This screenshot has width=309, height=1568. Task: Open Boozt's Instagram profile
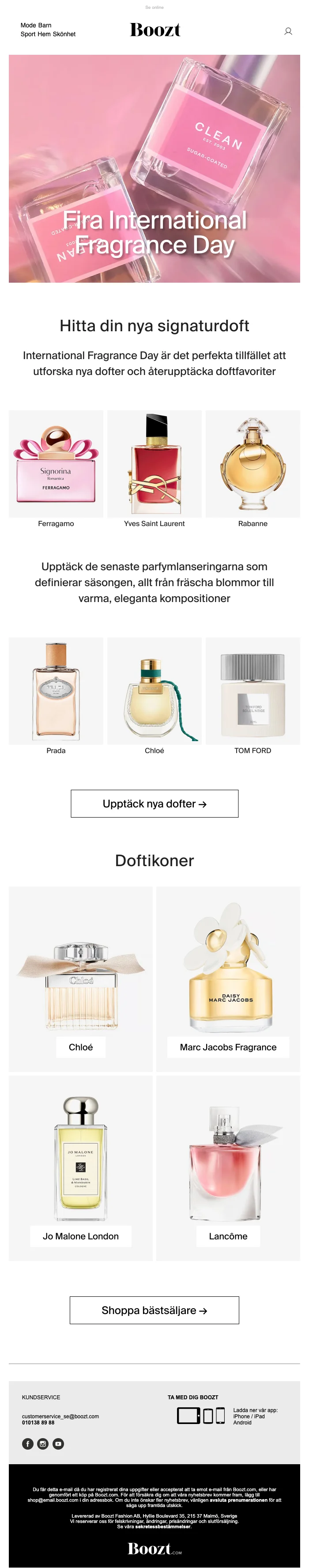[43, 1444]
